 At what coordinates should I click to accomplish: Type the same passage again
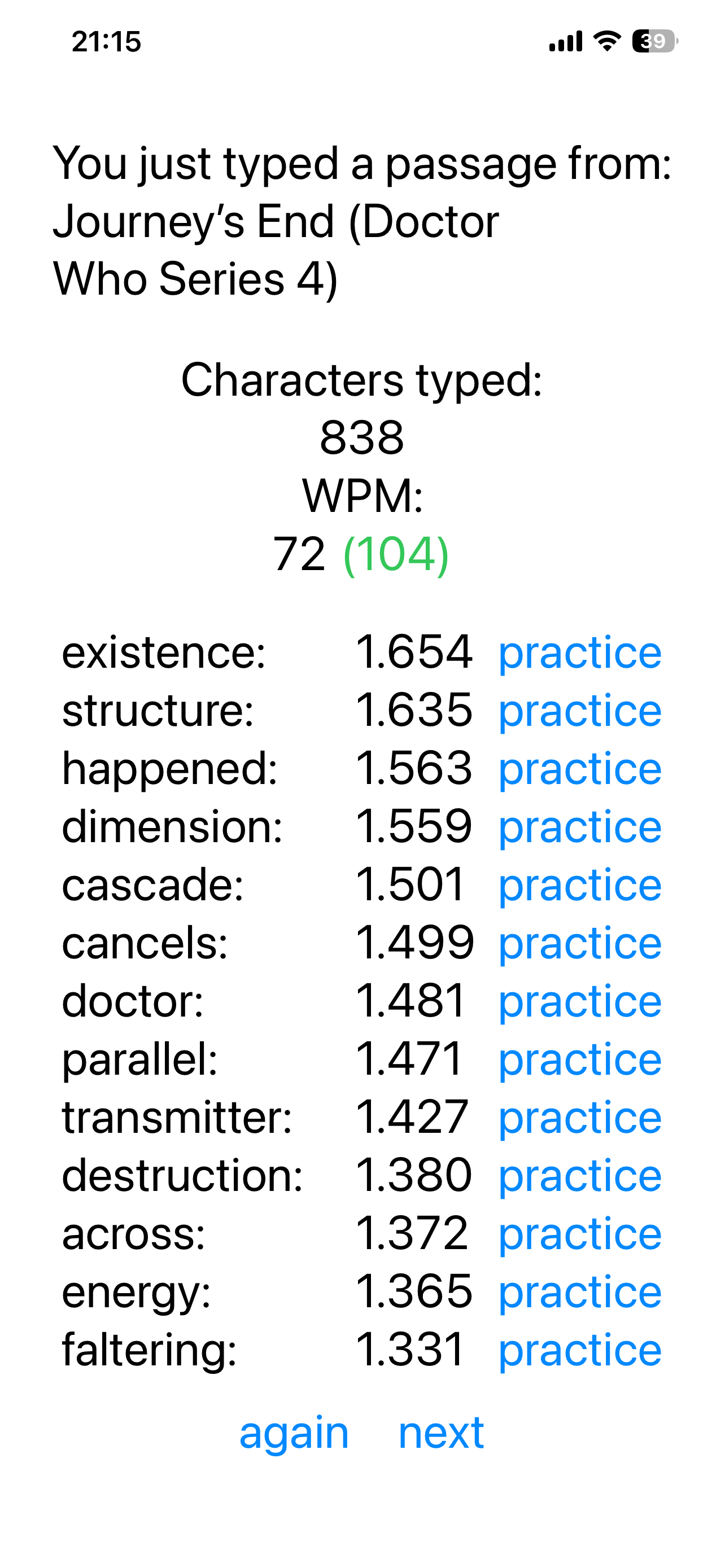294,1433
